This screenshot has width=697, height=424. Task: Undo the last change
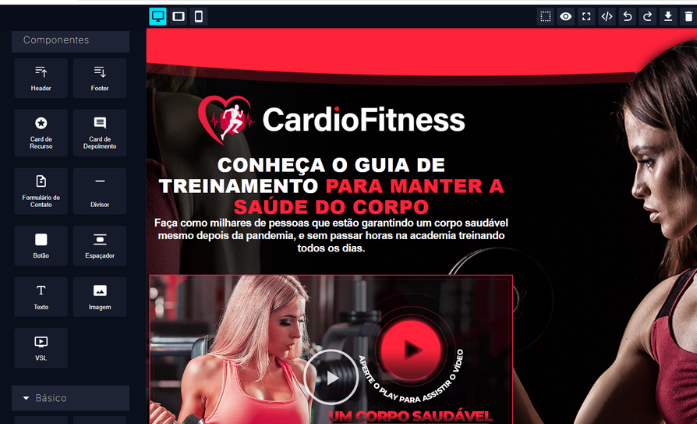click(627, 16)
